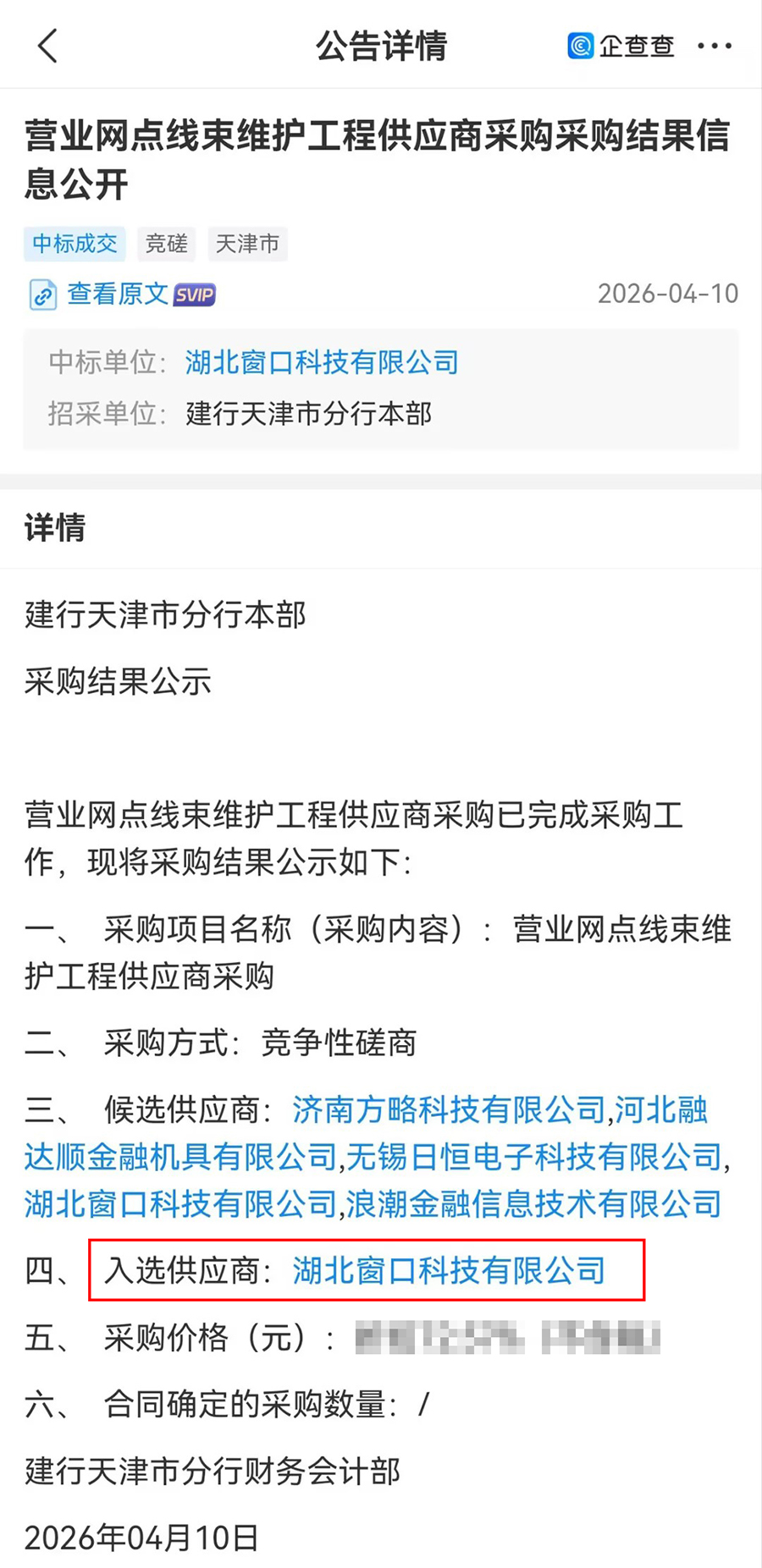Open candidate 济南方略科技有限公司
Viewport: 762px width, 1568px height.
click(x=449, y=1109)
